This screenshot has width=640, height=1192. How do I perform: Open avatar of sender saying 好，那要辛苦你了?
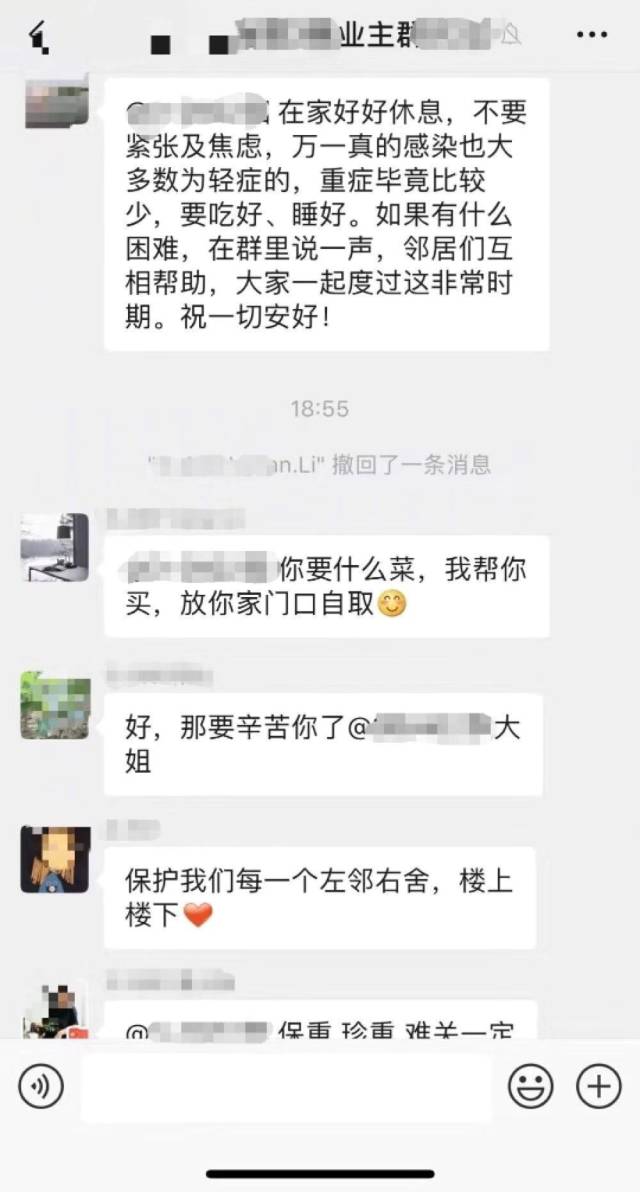pyautogui.click(x=55, y=705)
